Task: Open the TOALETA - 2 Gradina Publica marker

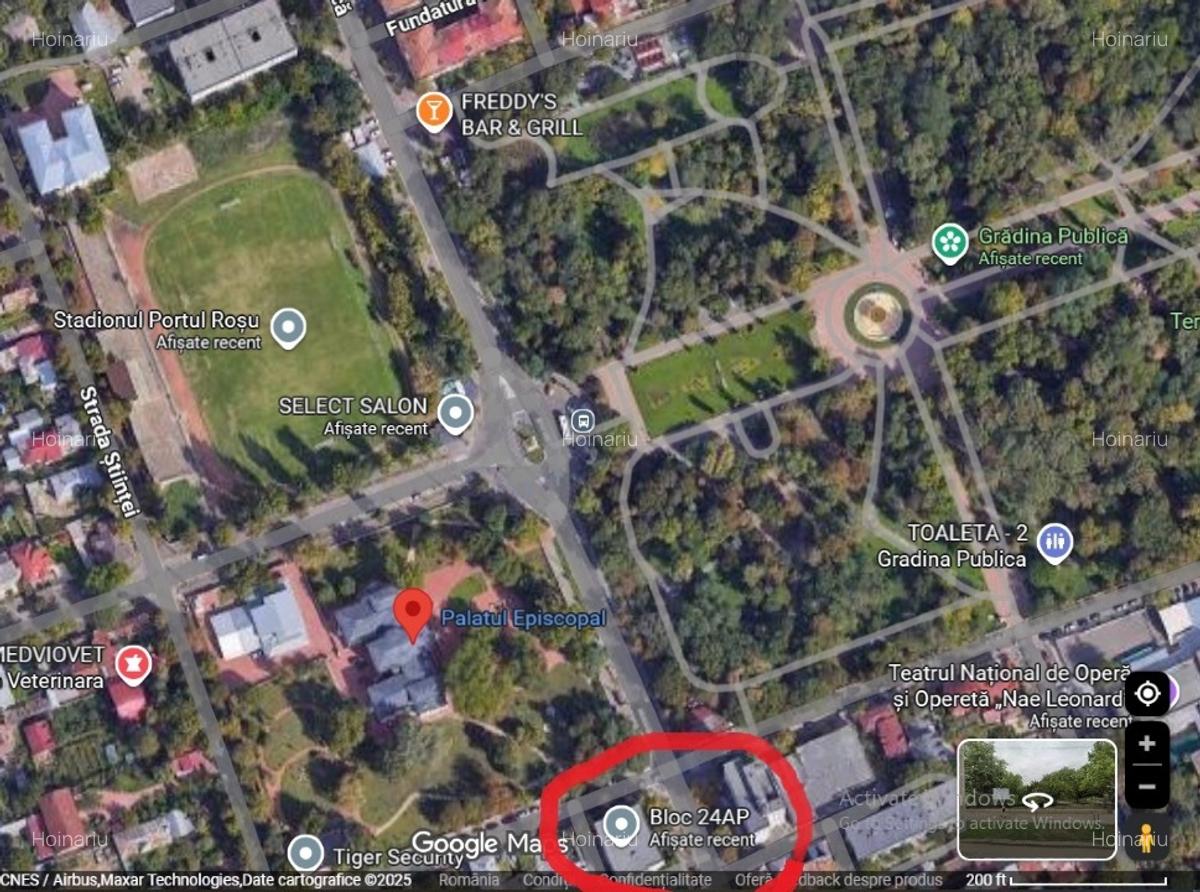Action: pyautogui.click(x=1054, y=542)
